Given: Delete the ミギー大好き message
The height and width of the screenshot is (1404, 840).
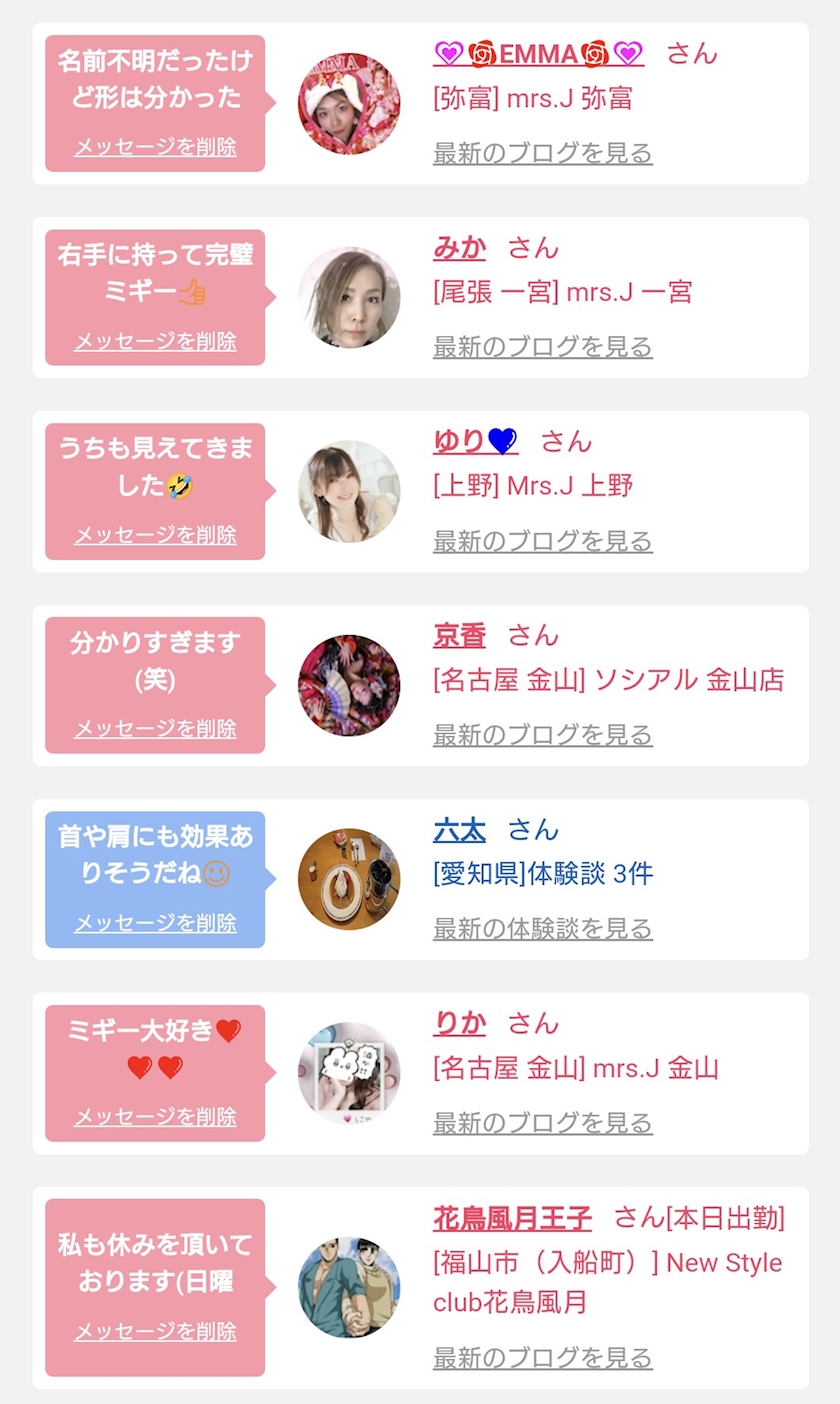Looking at the screenshot, I should point(155,1117).
